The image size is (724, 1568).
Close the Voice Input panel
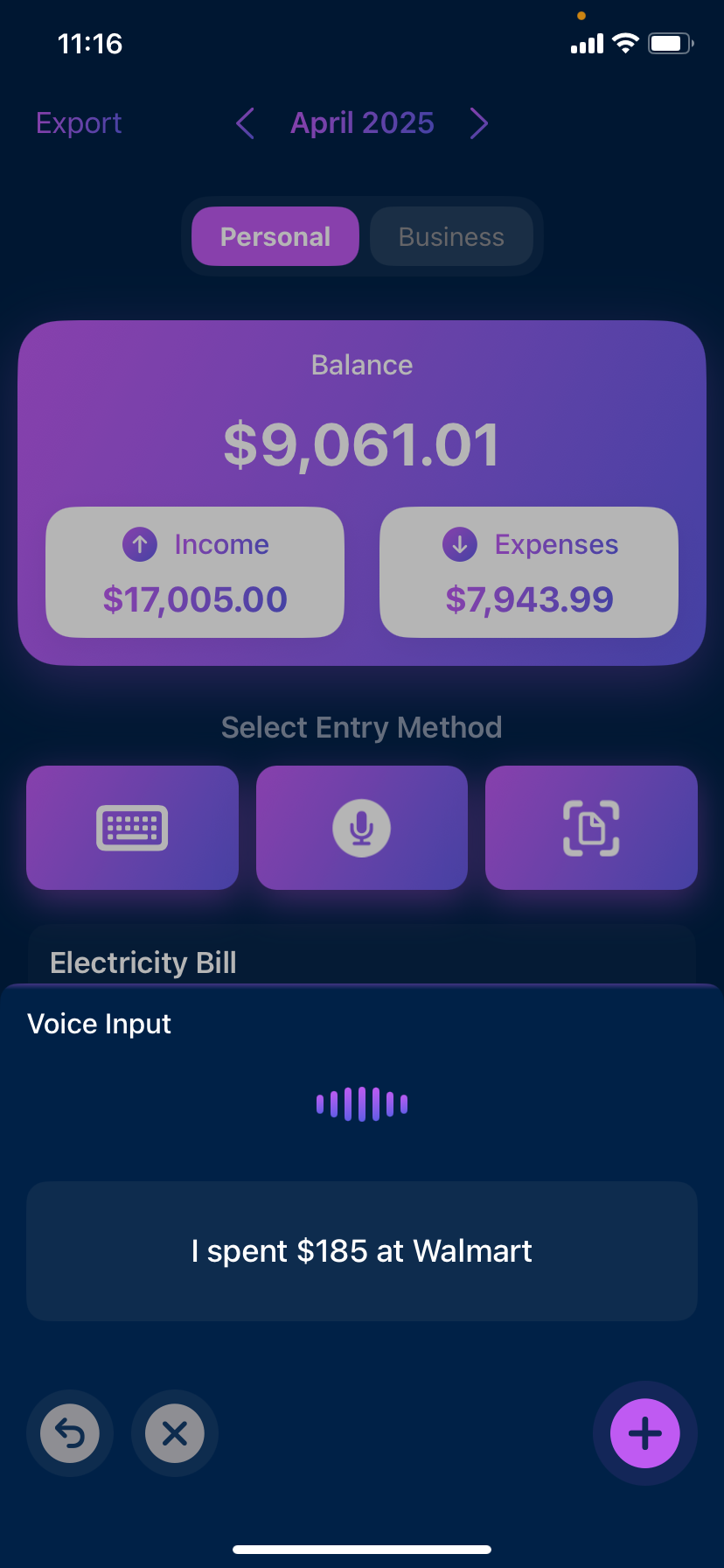(175, 1433)
